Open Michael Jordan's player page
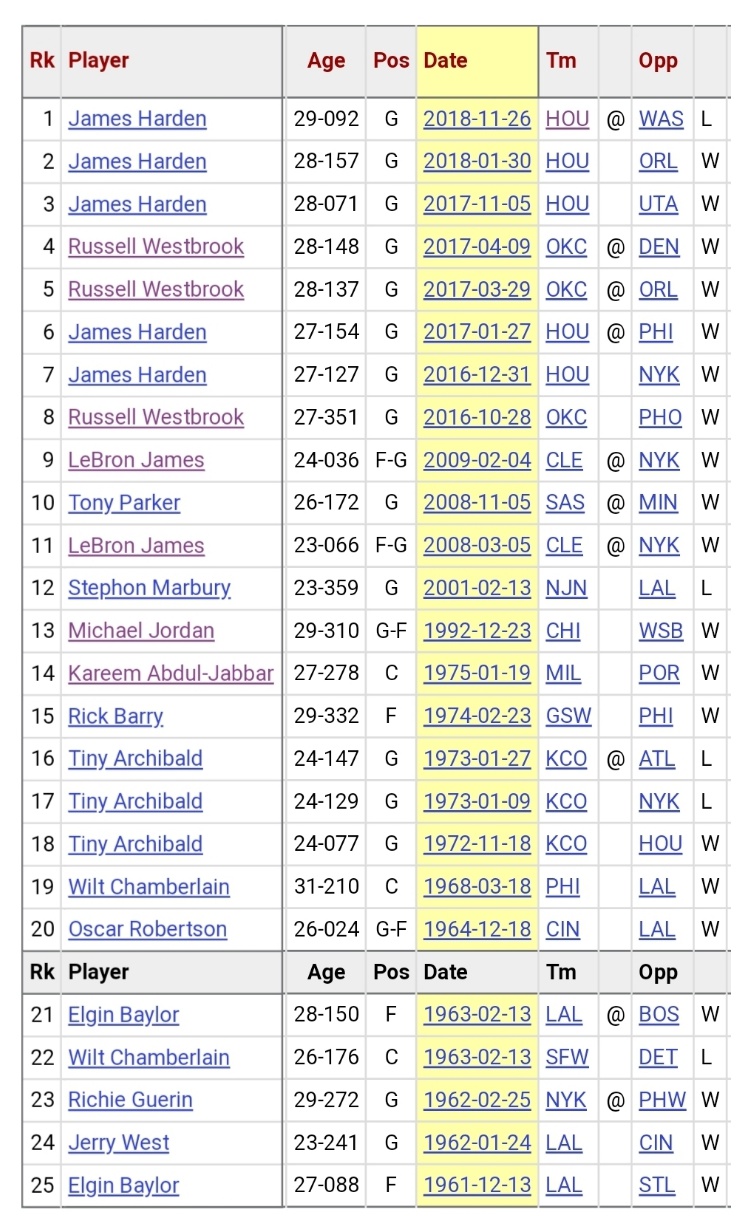 pos(141,631)
